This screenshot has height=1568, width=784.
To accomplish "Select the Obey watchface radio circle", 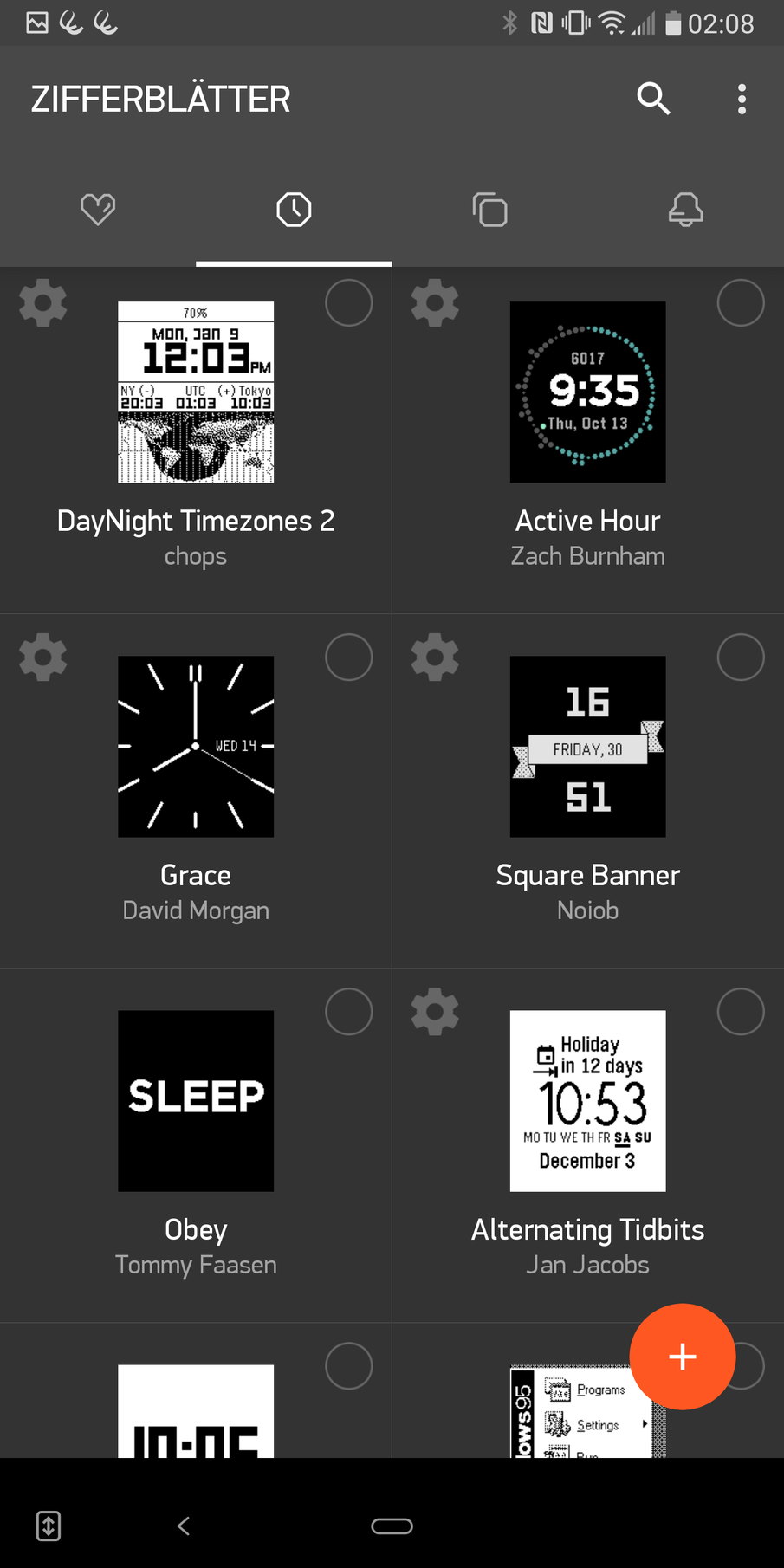I will (x=348, y=1012).
